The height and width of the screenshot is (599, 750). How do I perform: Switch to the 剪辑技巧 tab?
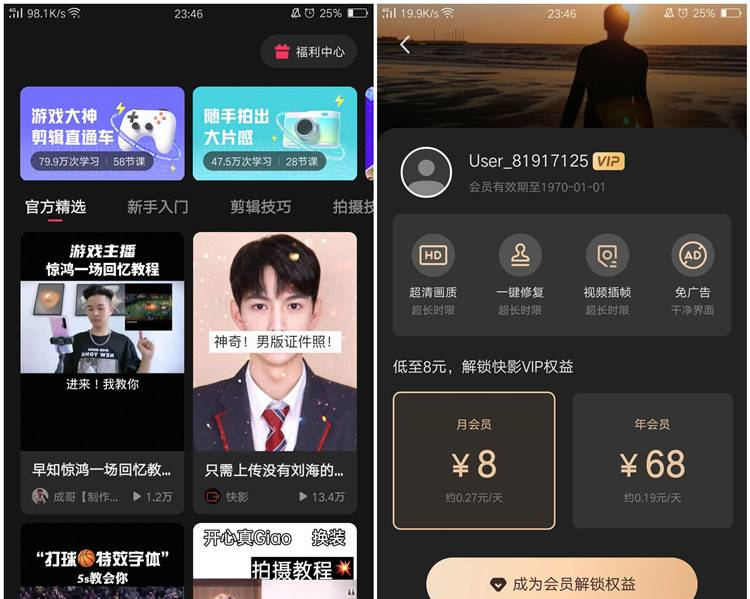260,207
